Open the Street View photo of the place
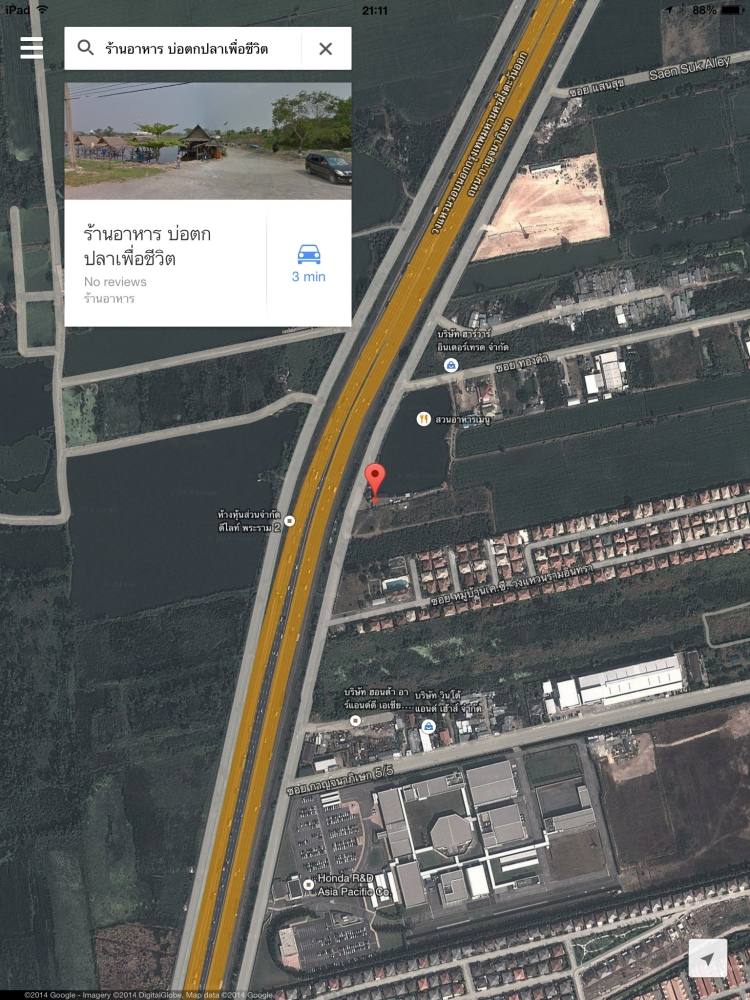 tap(207, 141)
